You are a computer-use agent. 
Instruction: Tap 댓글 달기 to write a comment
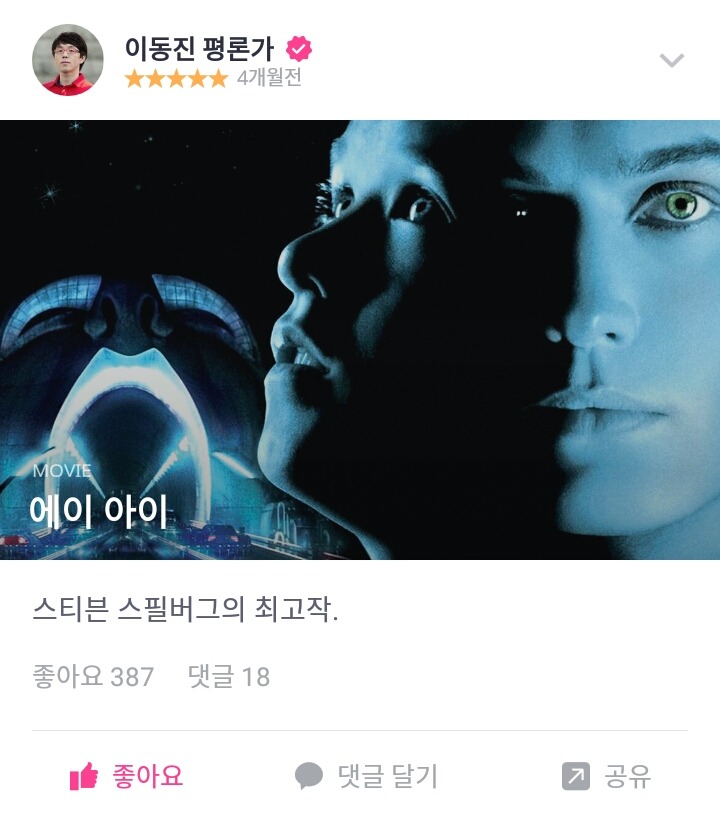point(366,776)
